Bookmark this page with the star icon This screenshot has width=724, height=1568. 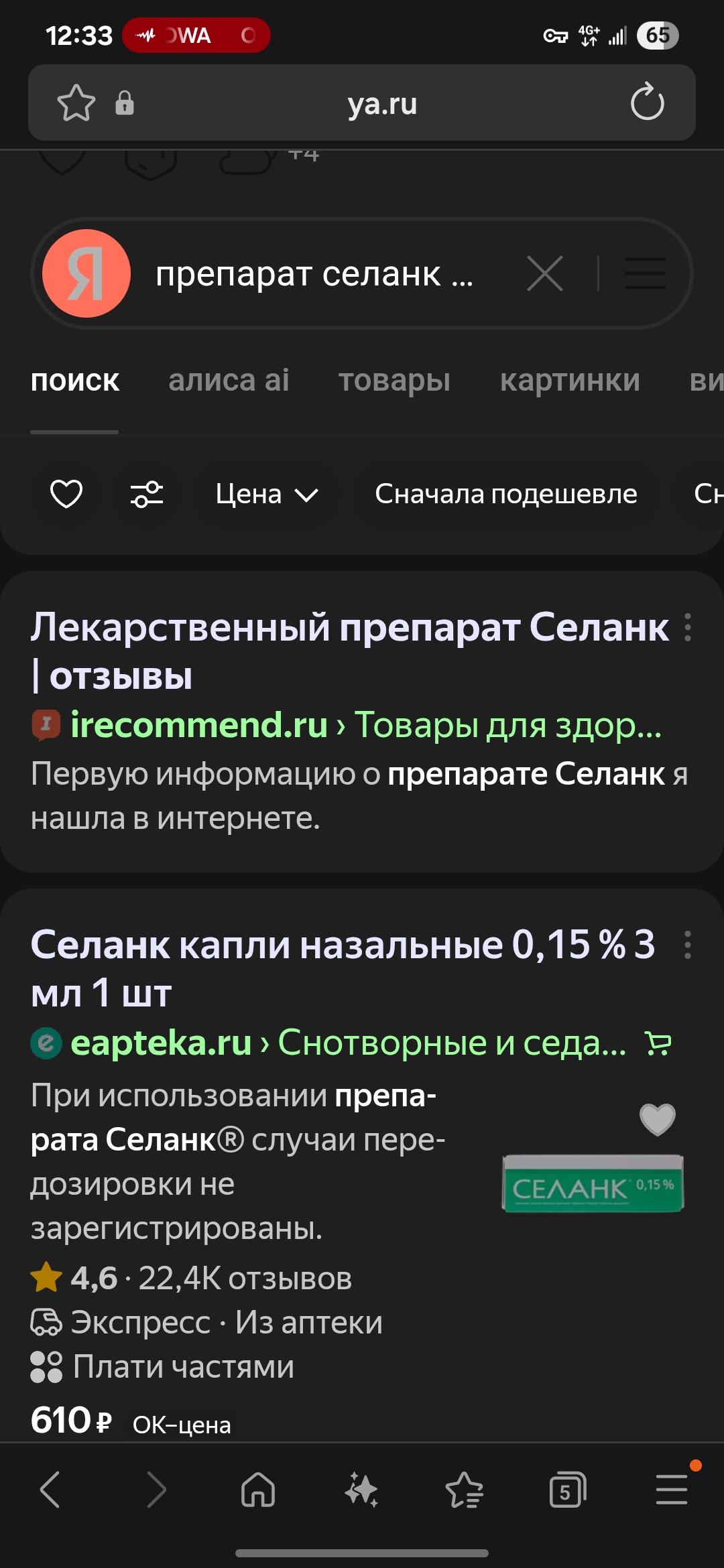coord(76,103)
